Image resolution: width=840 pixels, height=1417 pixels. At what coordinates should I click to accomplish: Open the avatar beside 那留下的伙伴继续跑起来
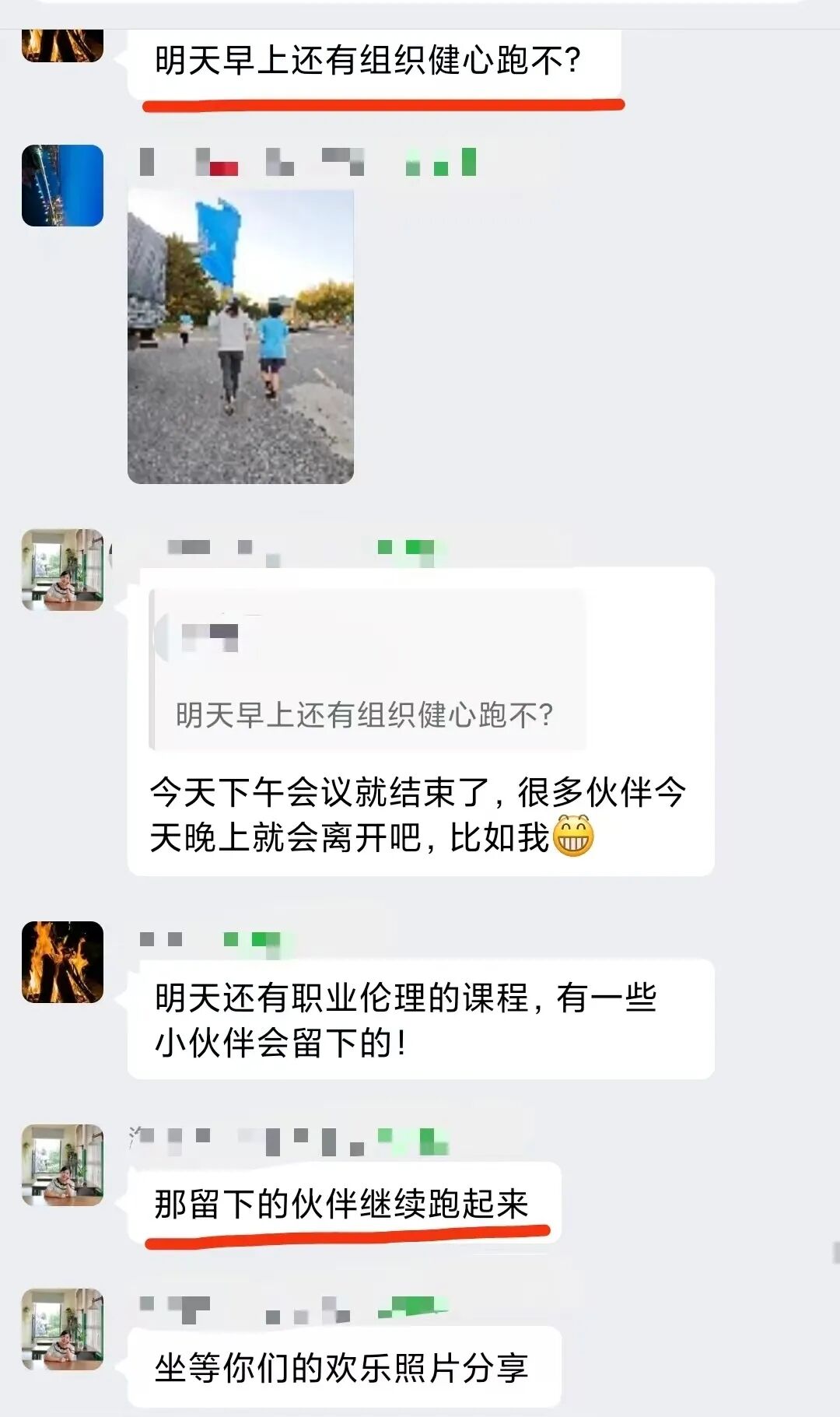pyautogui.click(x=62, y=1165)
